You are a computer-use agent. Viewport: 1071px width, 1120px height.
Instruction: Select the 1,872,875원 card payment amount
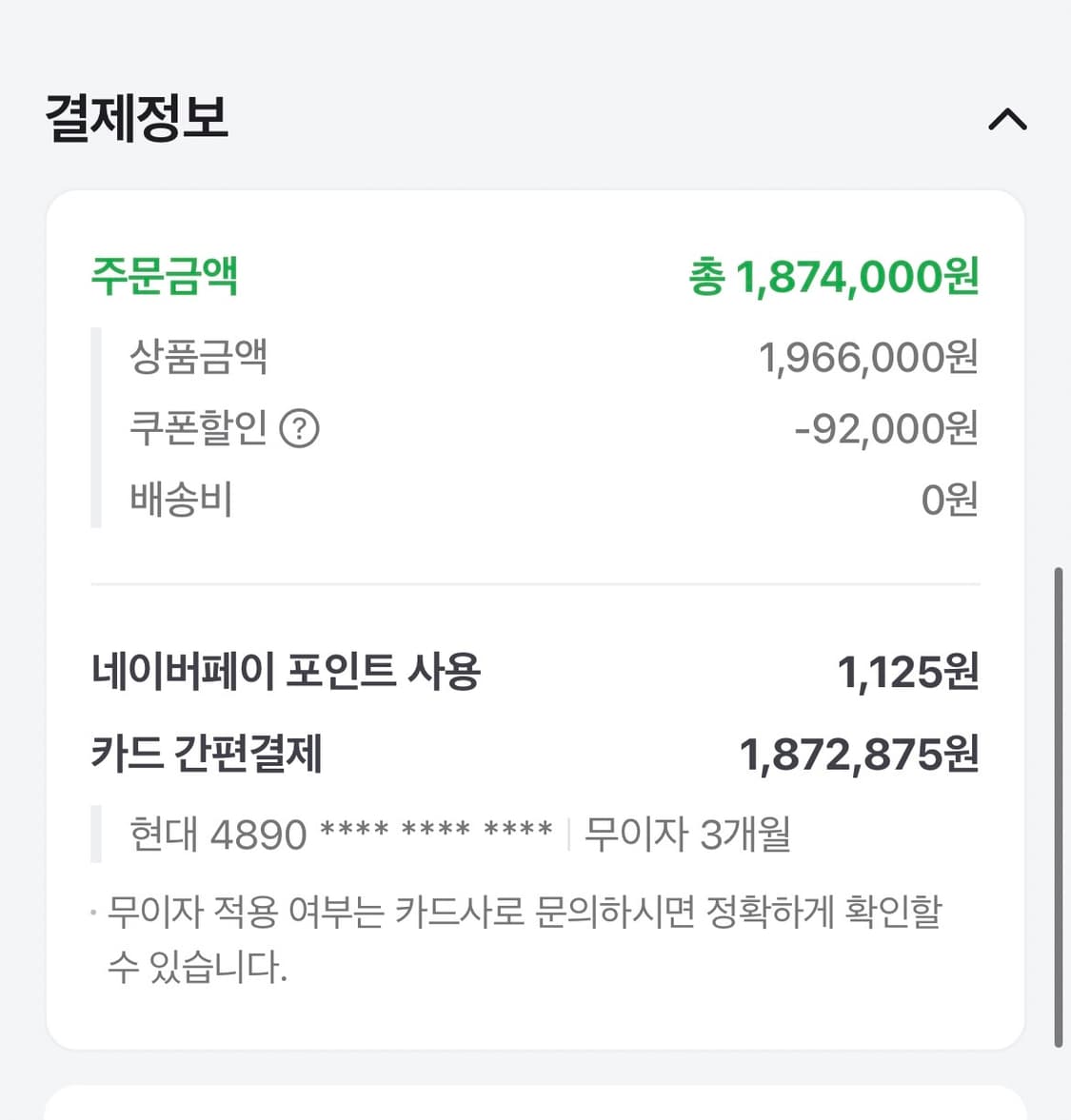point(860,753)
